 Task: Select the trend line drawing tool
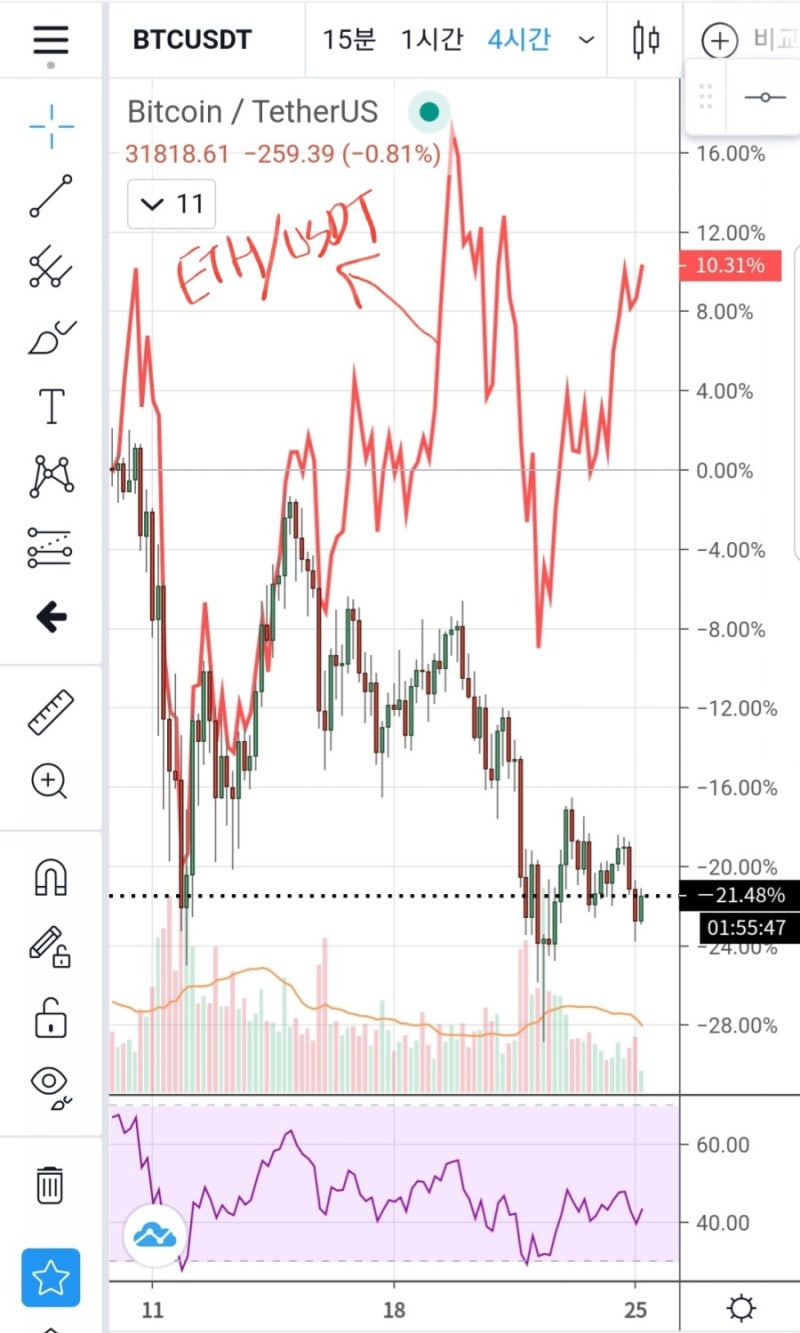click(50, 196)
